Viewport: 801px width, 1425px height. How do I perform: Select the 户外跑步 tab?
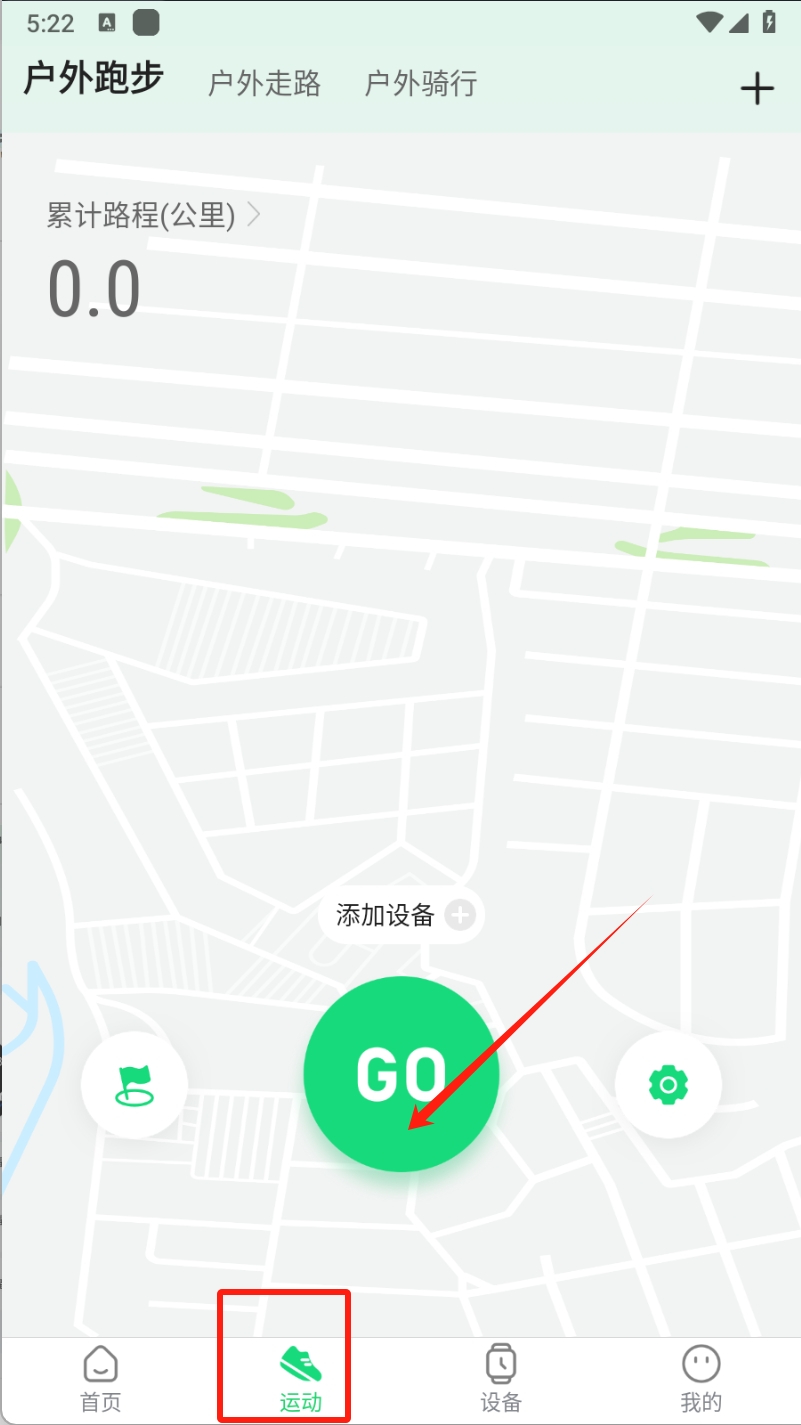click(x=93, y=78)
